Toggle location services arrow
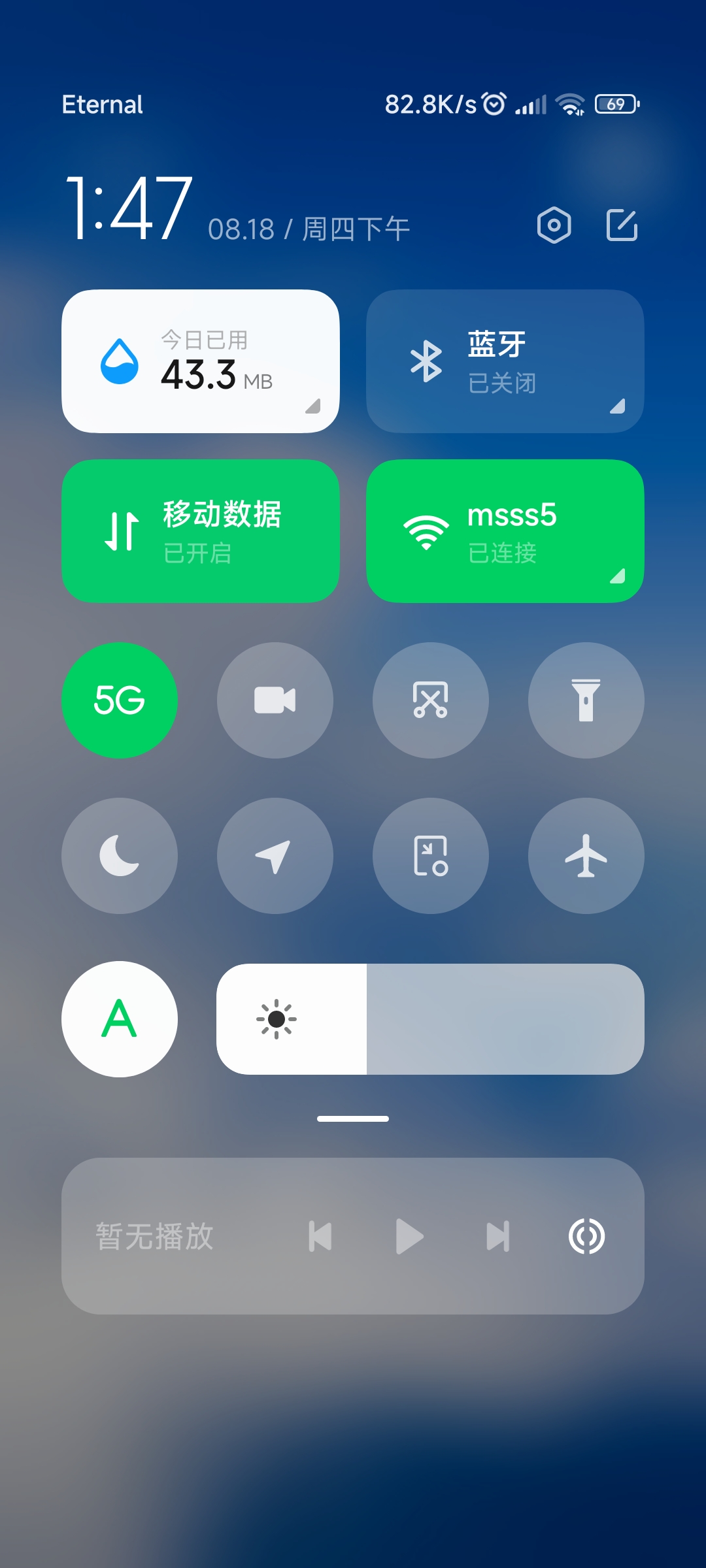 click(275, 856)
